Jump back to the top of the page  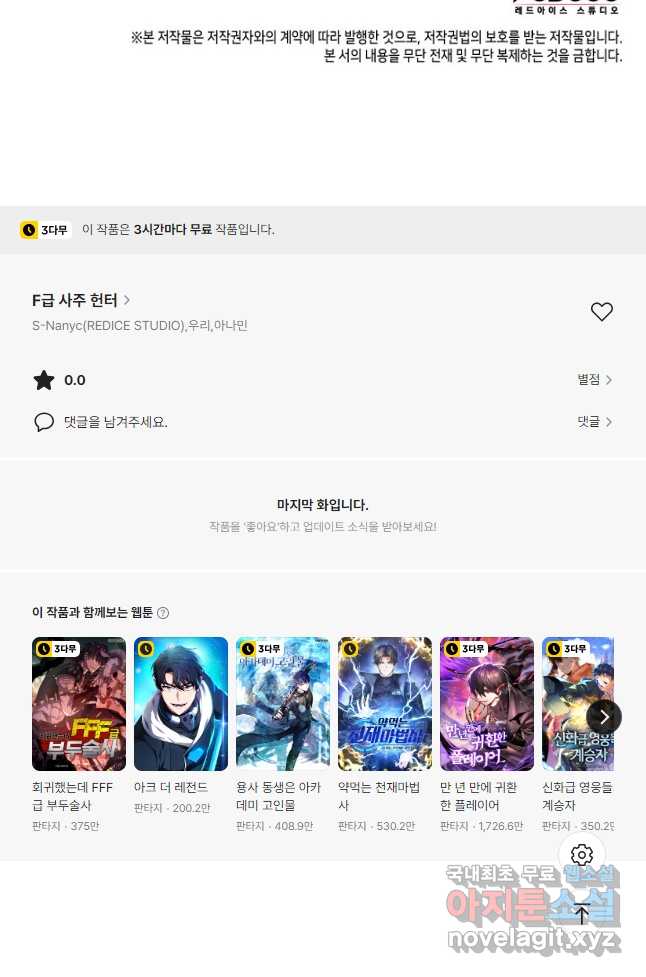(x=582, y=912)
